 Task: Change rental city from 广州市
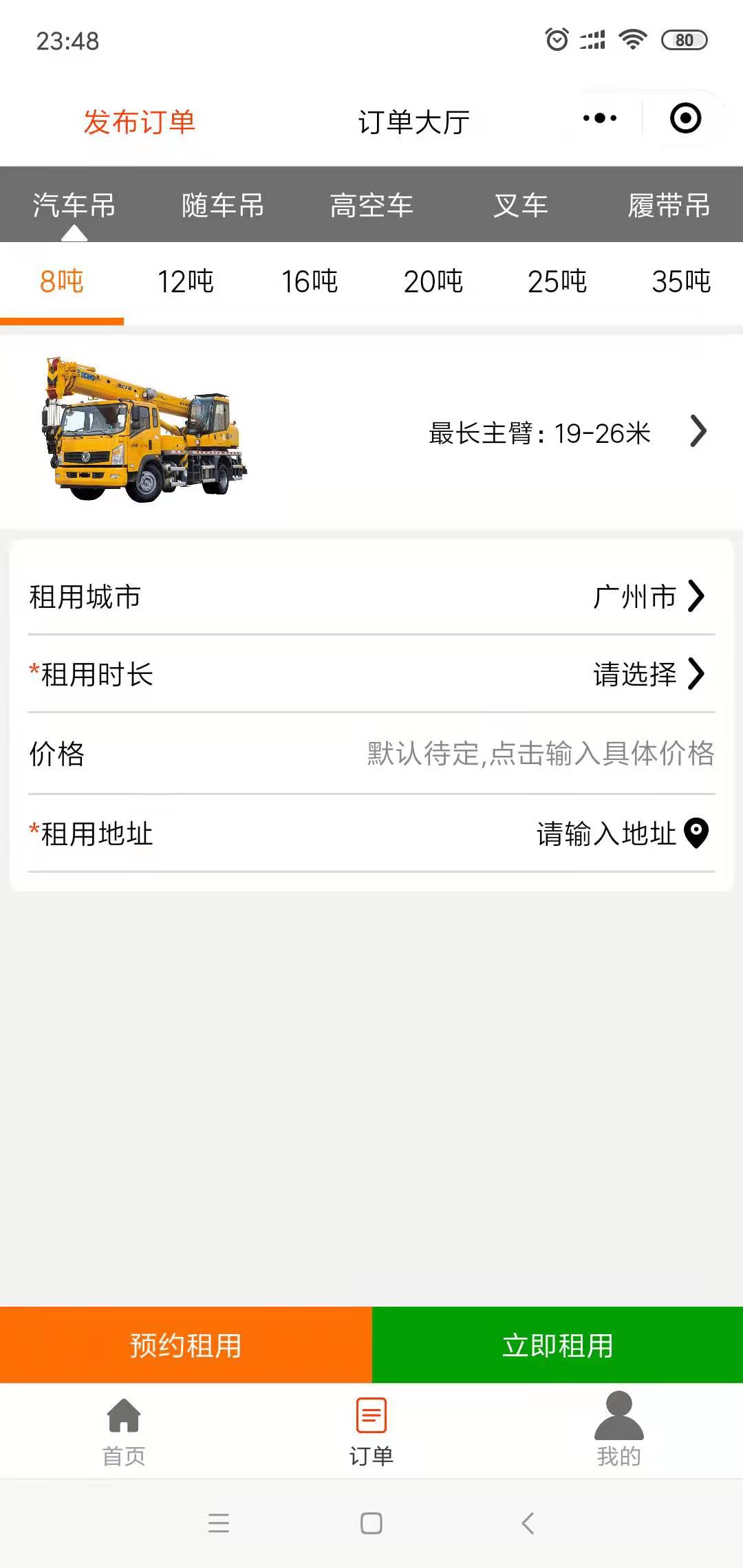[371, 596]
